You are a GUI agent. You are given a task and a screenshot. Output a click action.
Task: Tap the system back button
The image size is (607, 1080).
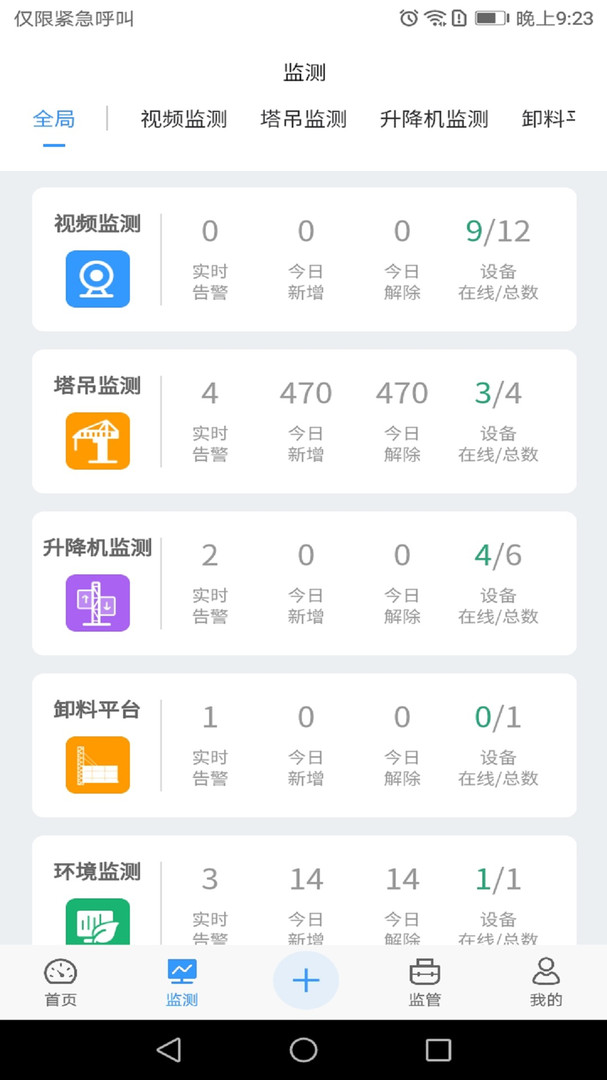[x=169, y=1049]
